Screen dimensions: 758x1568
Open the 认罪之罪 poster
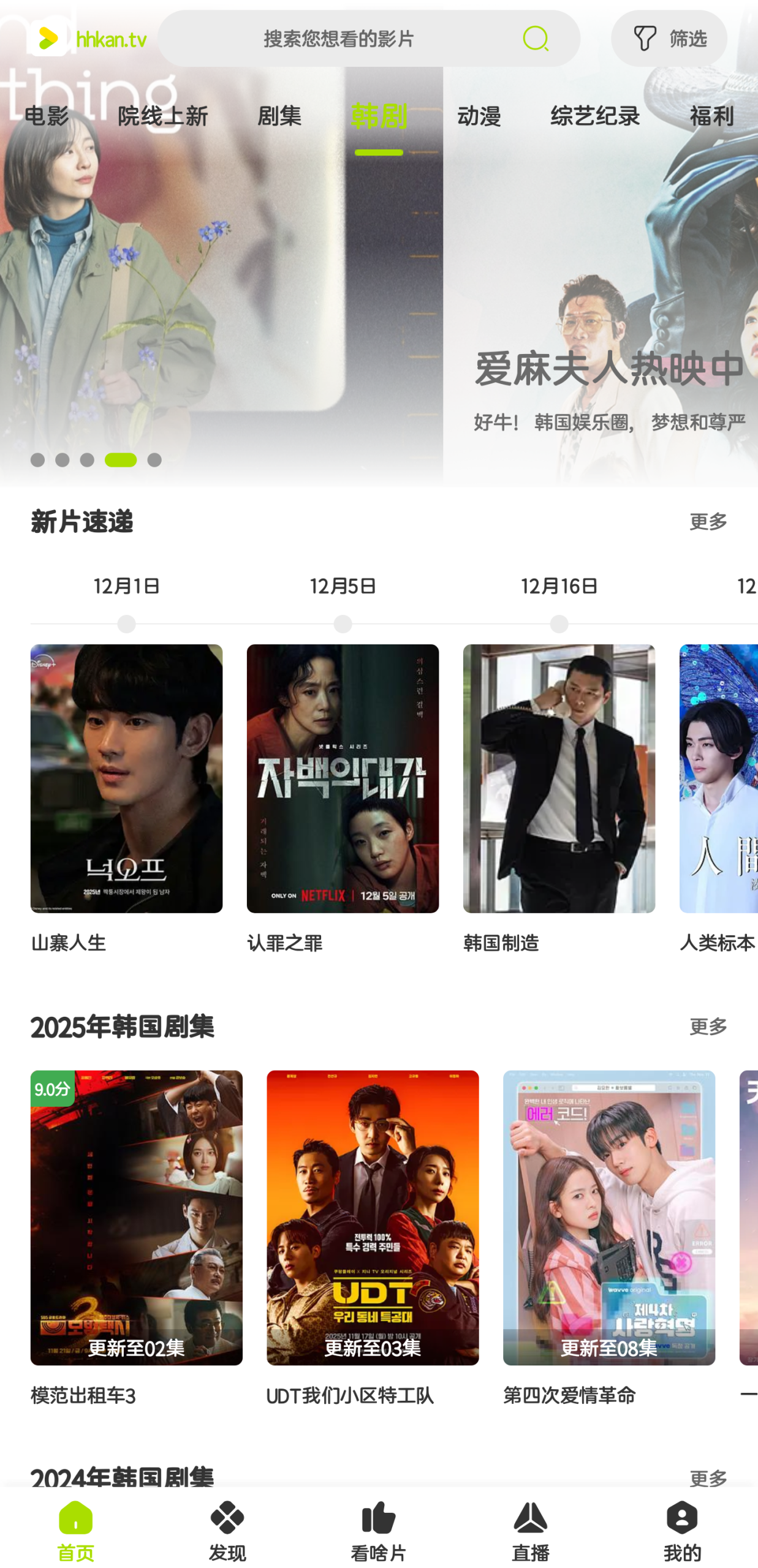coord(343,778)
